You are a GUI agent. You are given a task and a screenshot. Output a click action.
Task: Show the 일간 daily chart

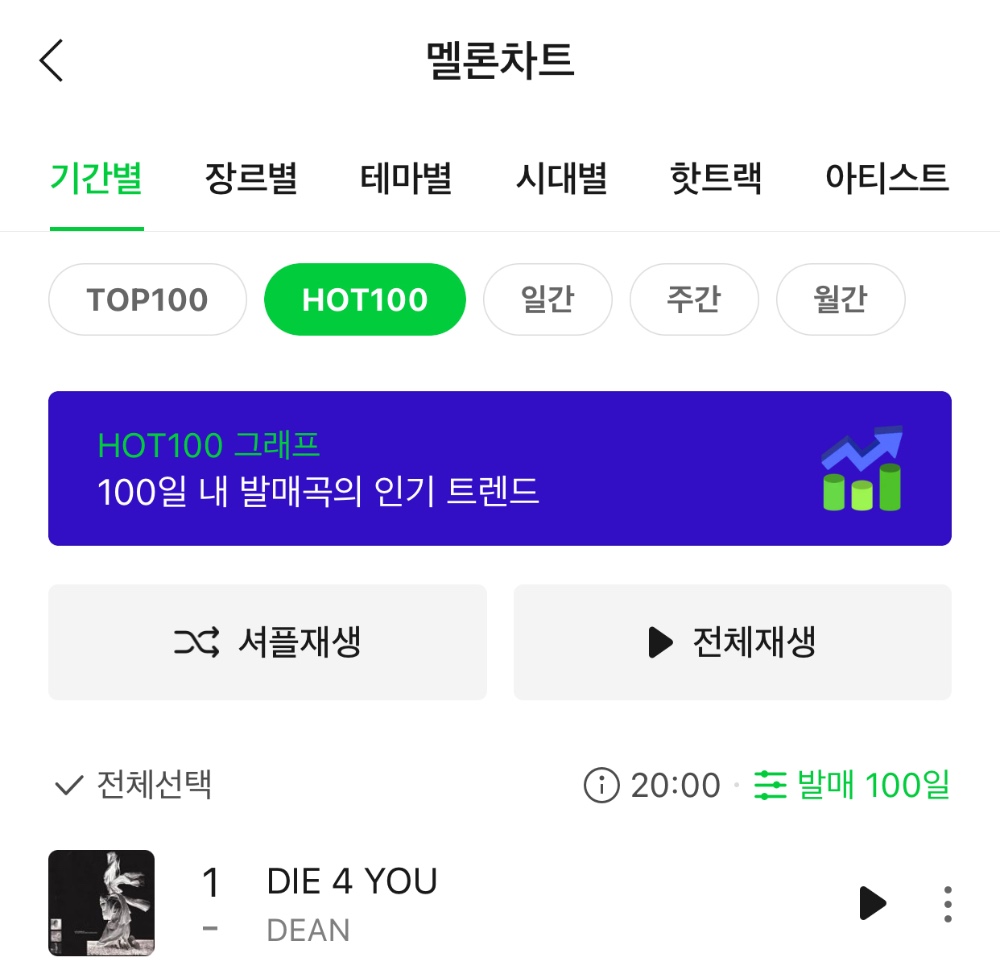point(547,299)
